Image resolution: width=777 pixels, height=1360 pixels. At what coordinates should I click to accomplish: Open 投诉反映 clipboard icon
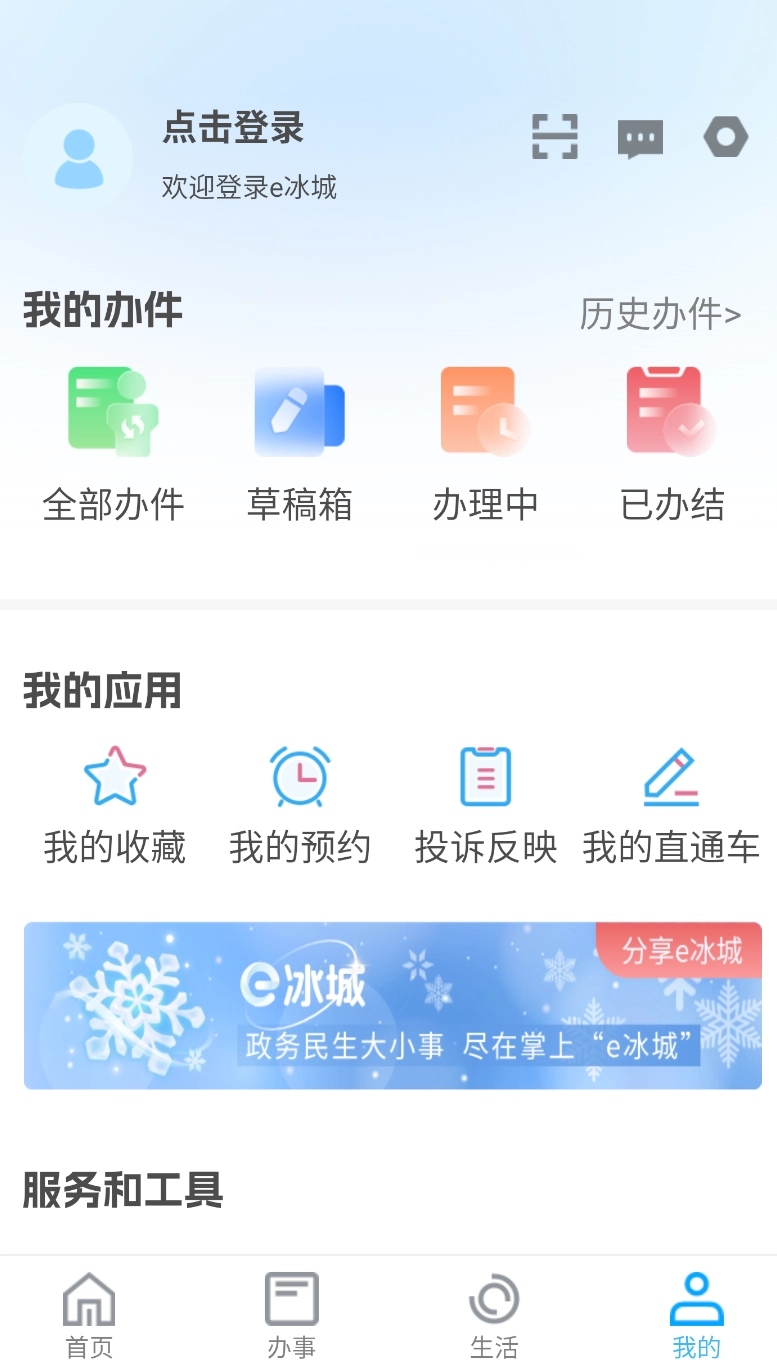point(485,775)
